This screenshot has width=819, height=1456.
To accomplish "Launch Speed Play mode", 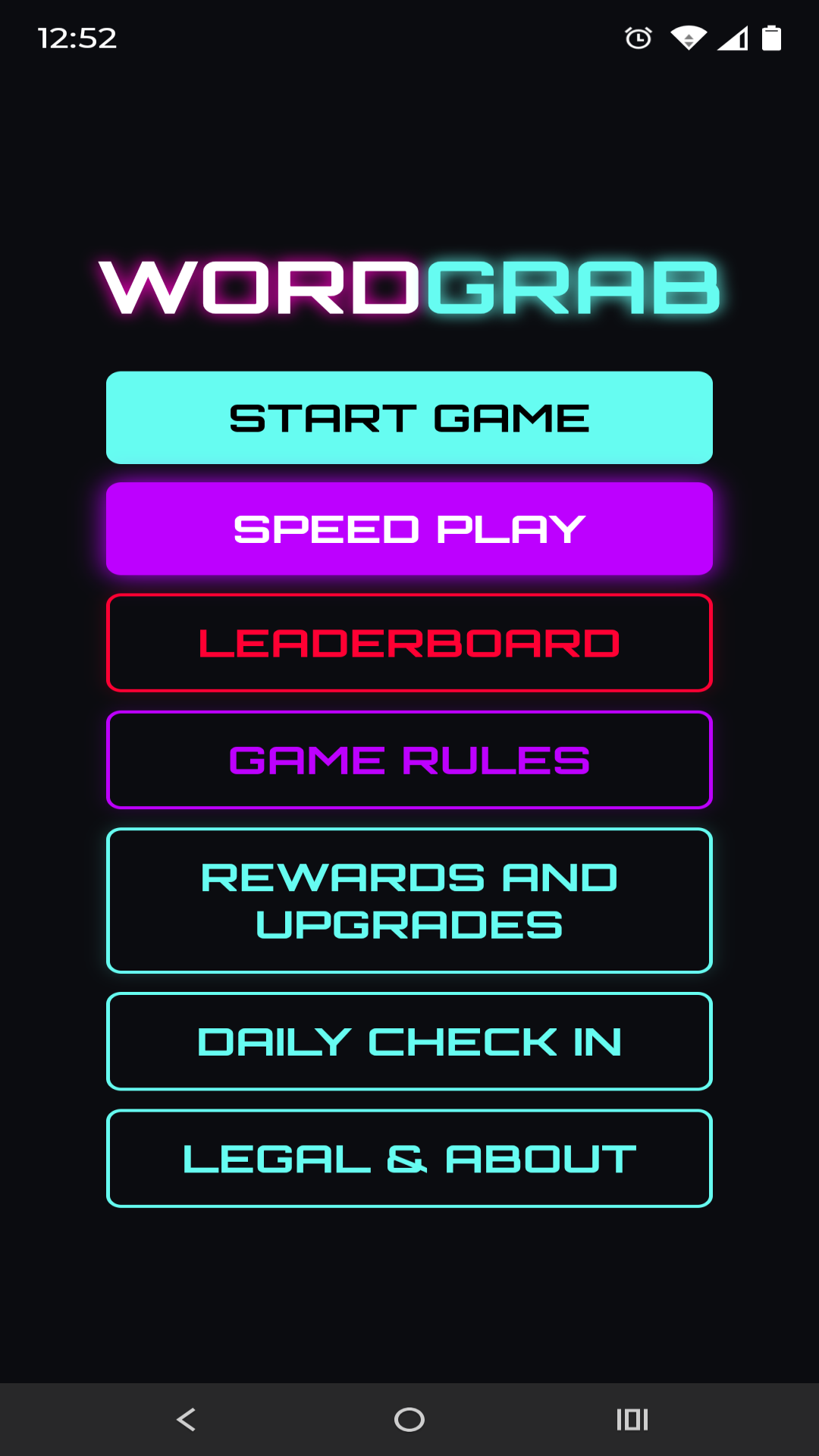I will pyautogui.click(x=409, y=529).
